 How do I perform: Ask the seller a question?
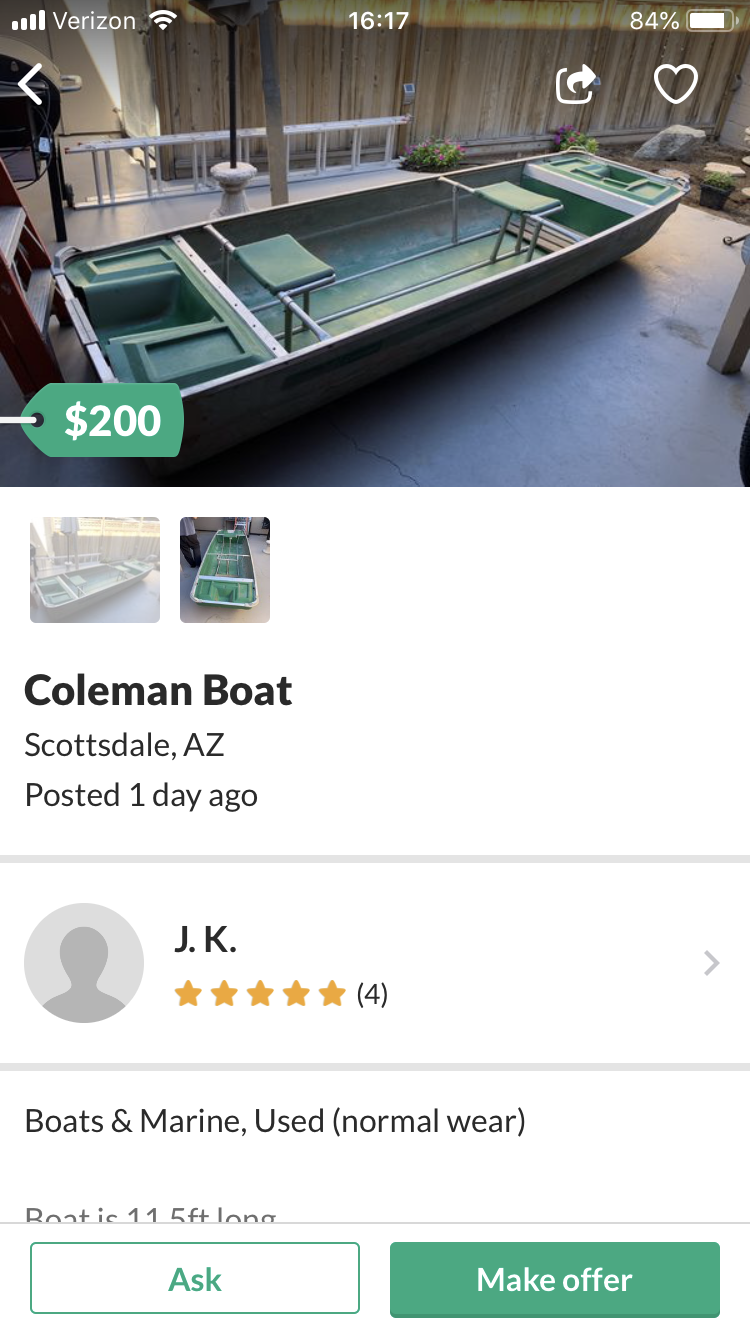click(x=195, y=1278)
